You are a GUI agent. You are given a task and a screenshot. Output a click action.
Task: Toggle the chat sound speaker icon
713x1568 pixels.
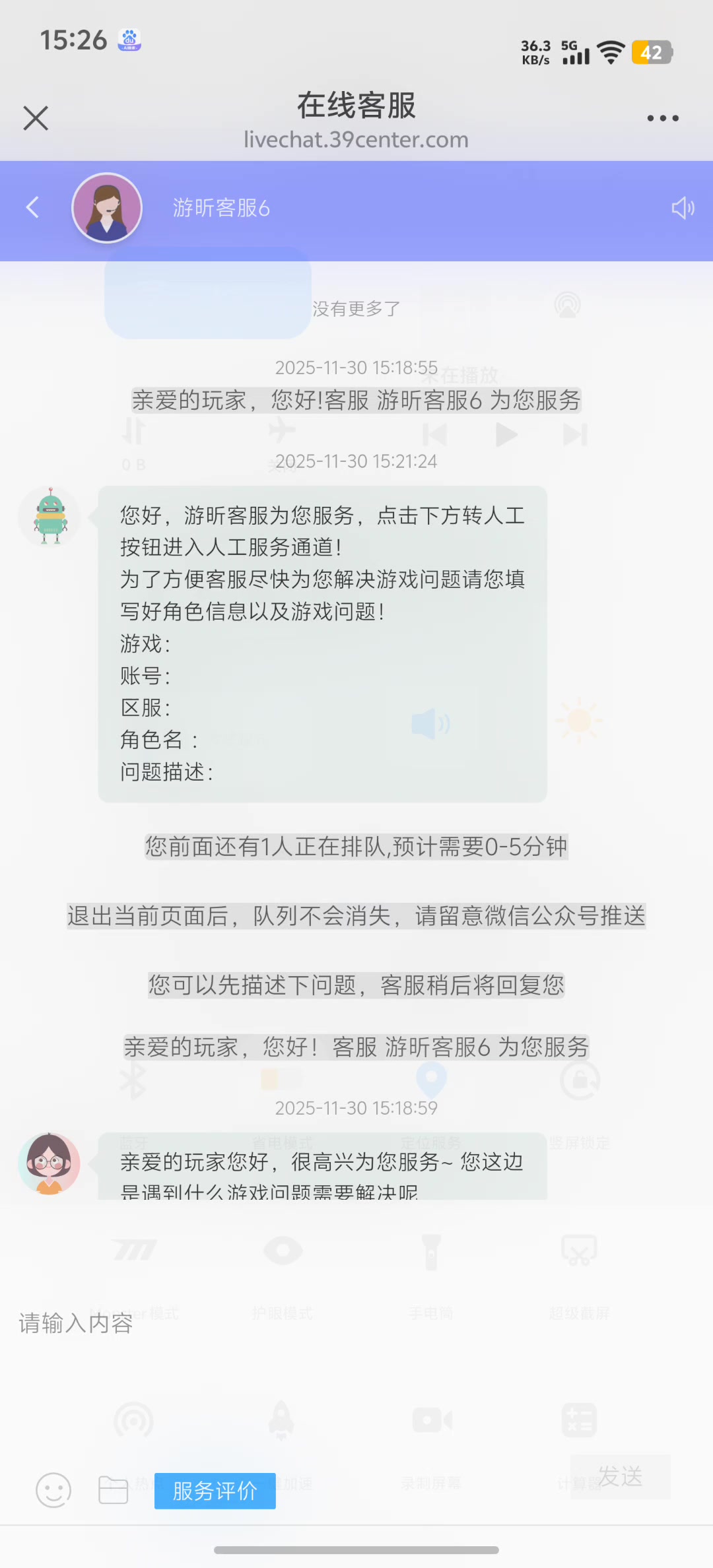click(682, 209)
